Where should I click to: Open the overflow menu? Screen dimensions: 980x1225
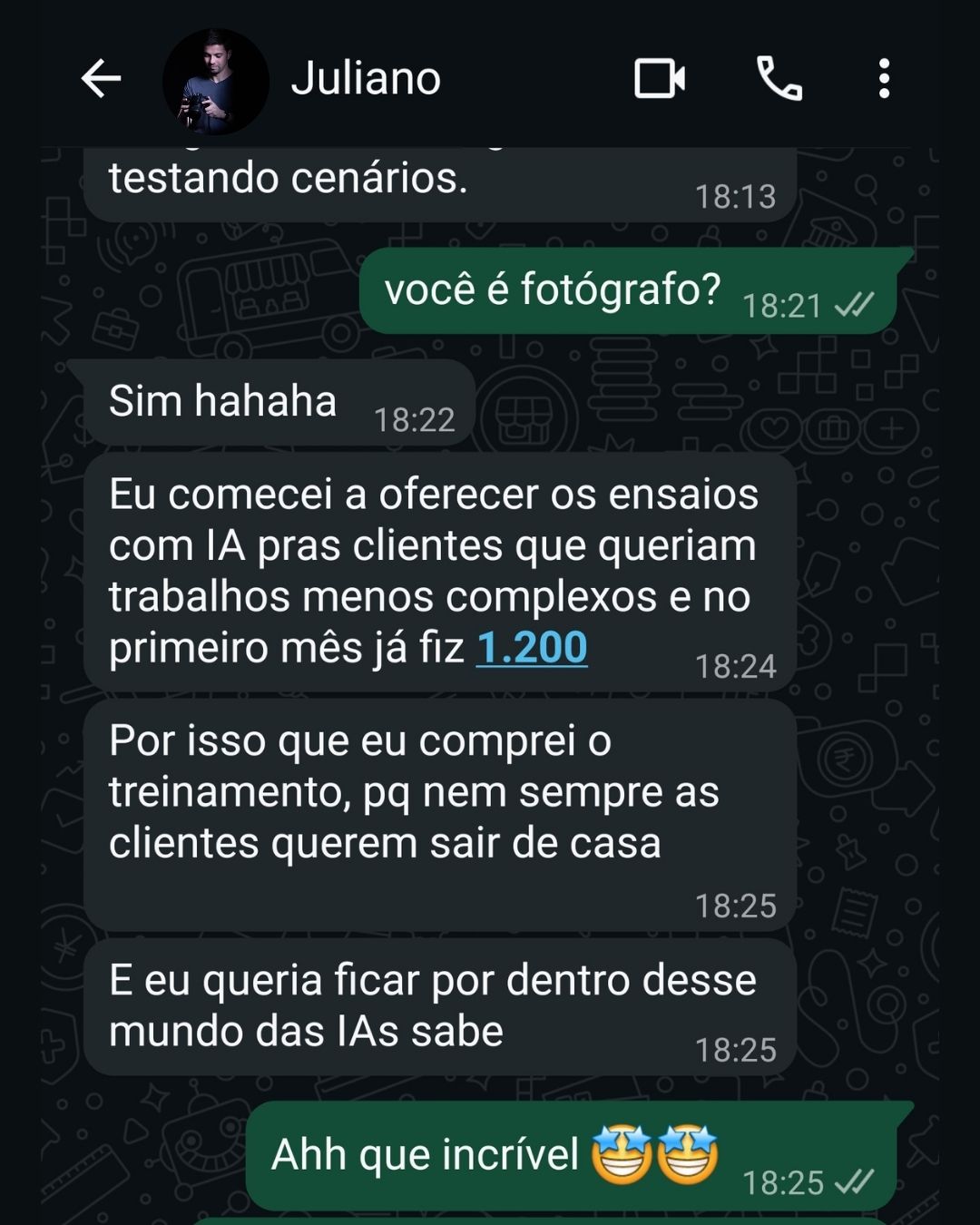click(x=884, y=79)
